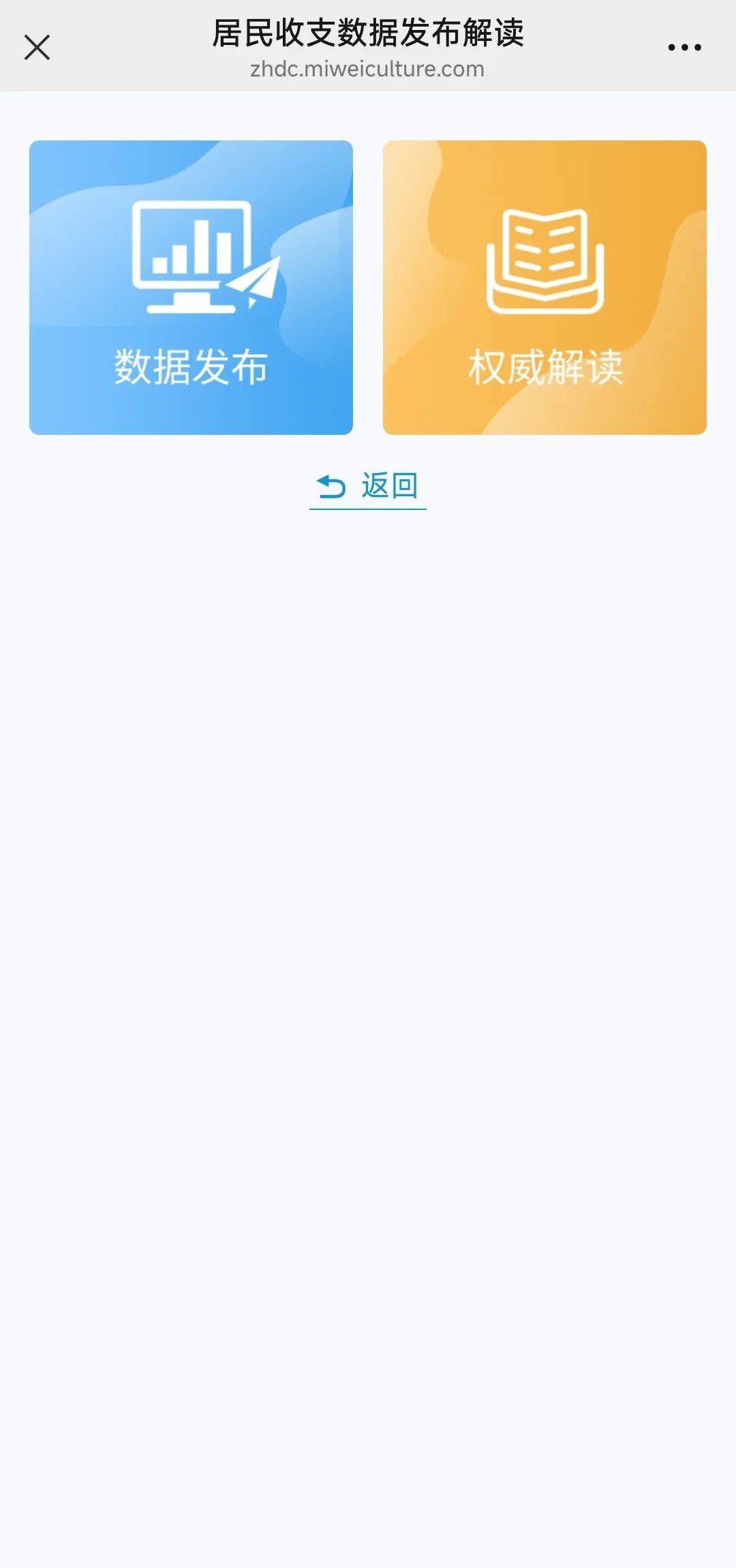736x1568 pixels.
Task: Open the three-dot more options menu
Action: 684,48
